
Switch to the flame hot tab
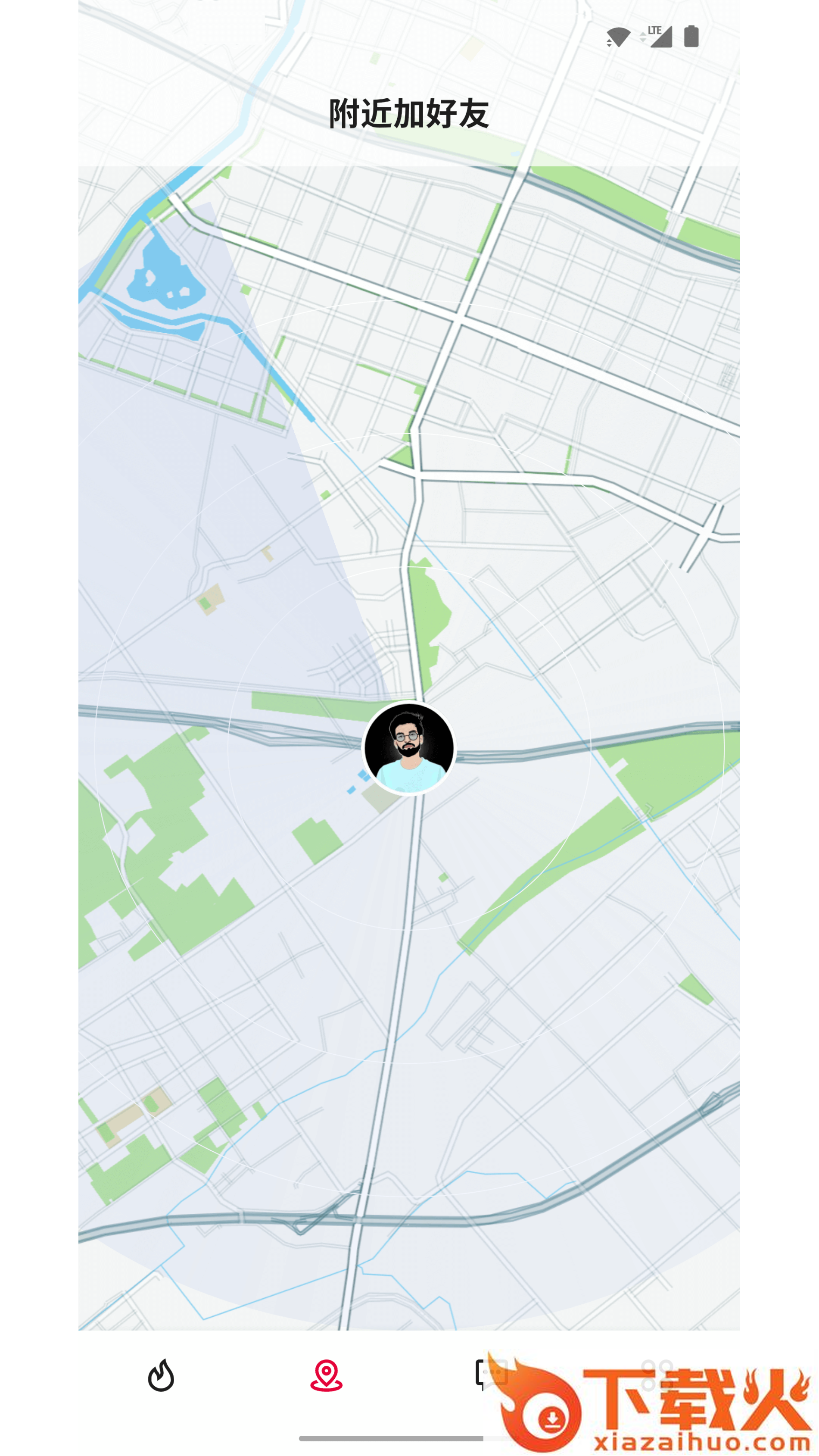point(161,1375)
